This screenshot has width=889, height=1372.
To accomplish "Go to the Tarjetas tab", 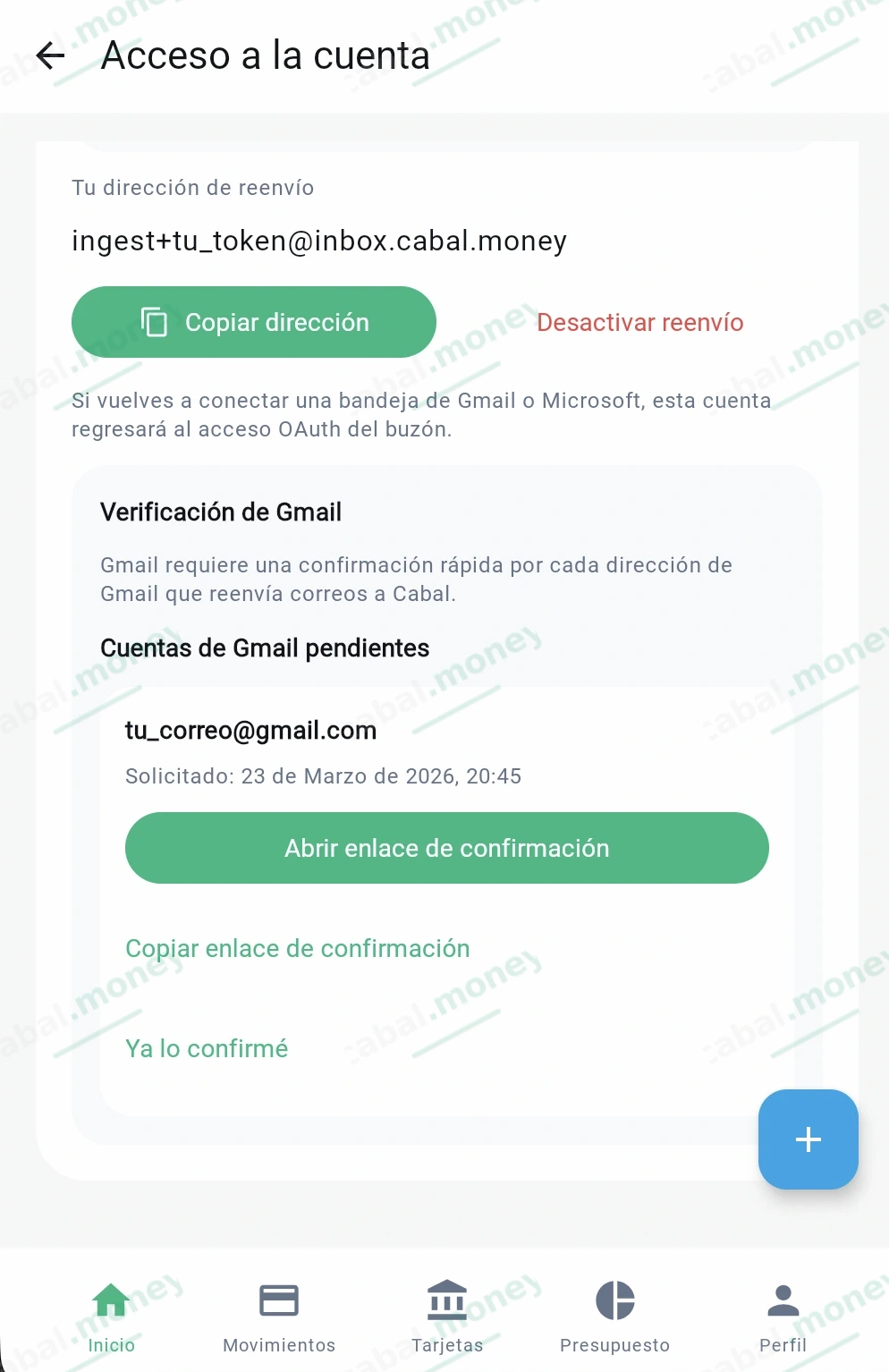I will (x=447, y=1317).
